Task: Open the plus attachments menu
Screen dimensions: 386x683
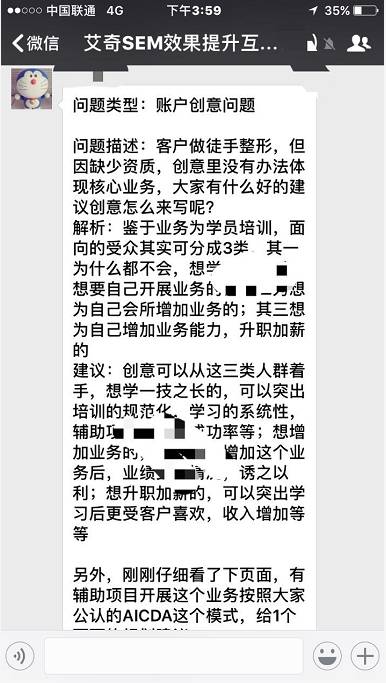Action: click(x=365, y=655)
